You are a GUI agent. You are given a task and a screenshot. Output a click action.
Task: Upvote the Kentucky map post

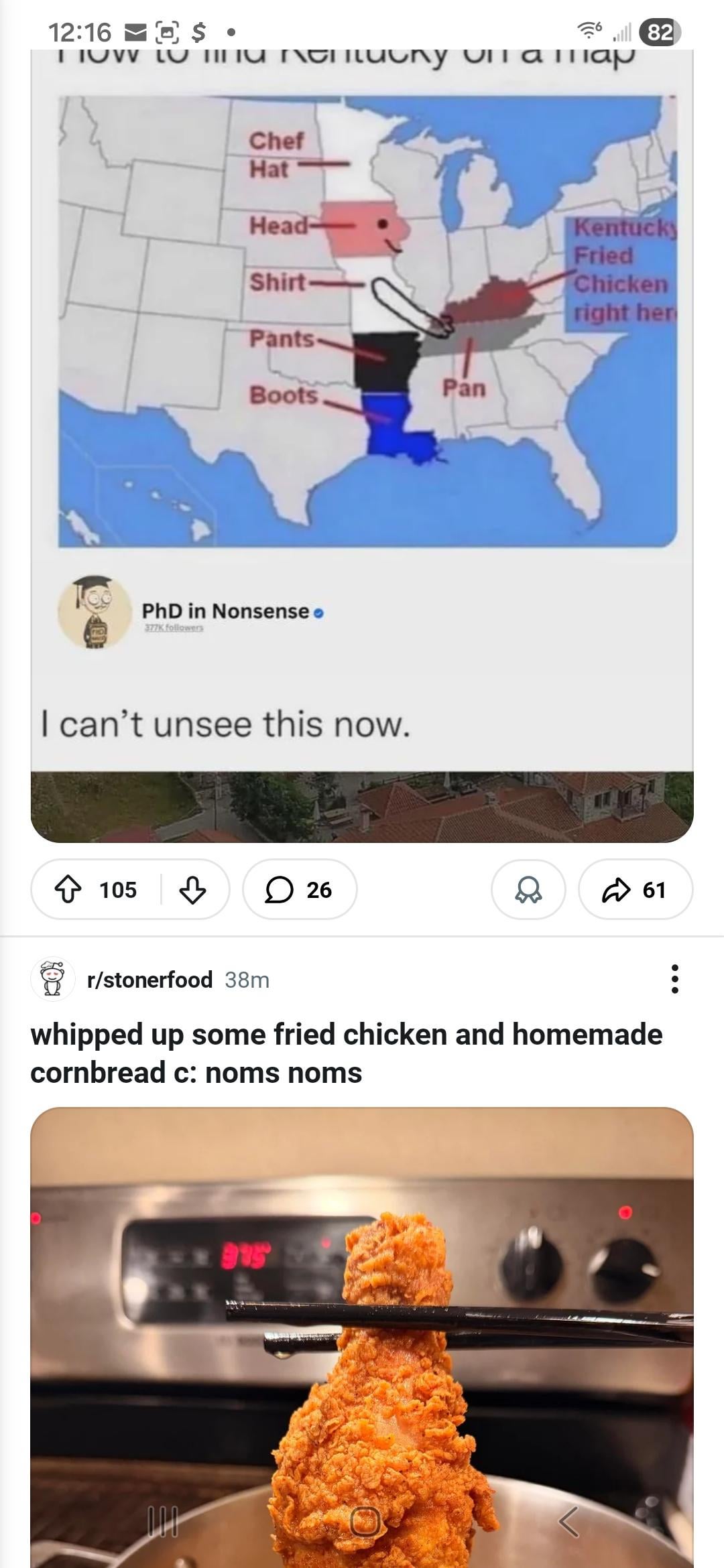tap(67, 890)
